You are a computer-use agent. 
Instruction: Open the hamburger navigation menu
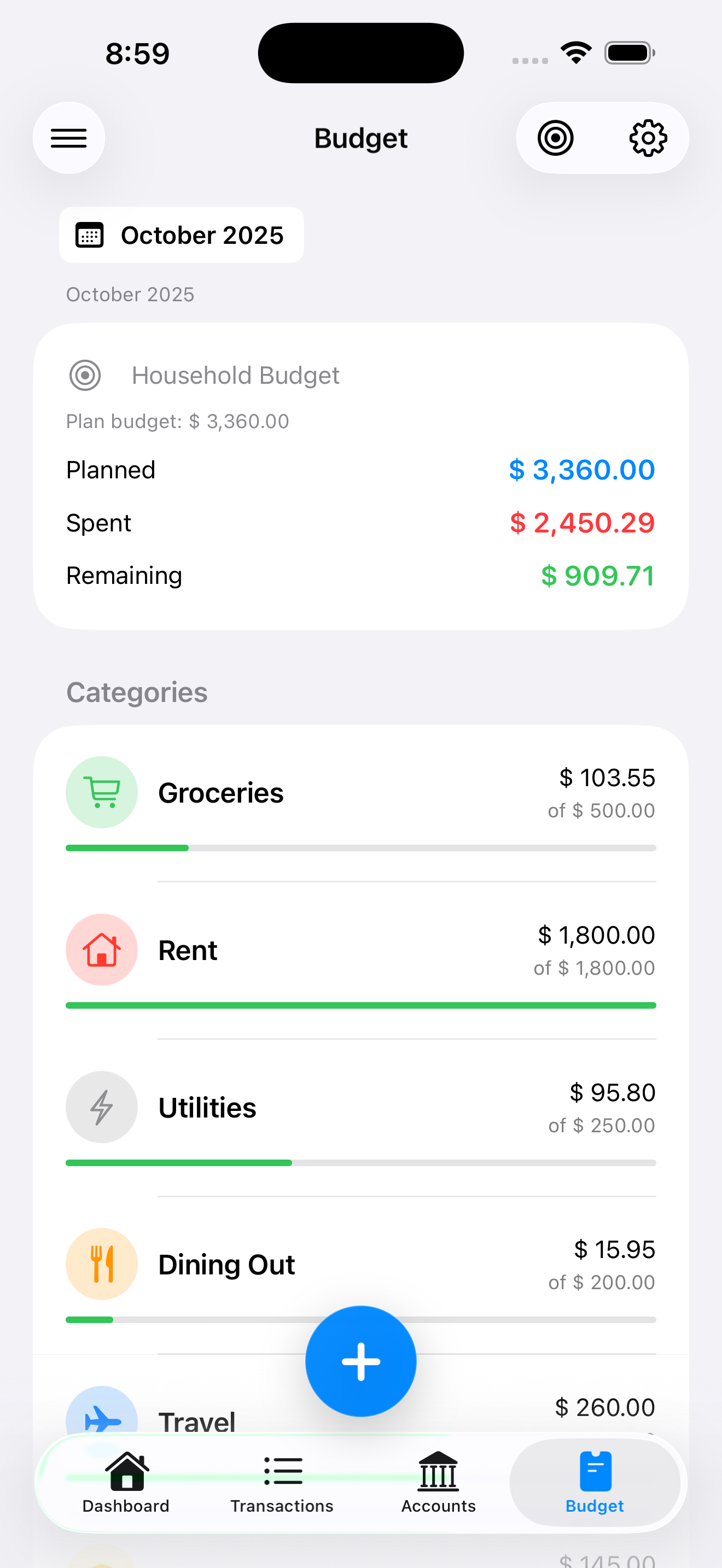tap(69, 138)
